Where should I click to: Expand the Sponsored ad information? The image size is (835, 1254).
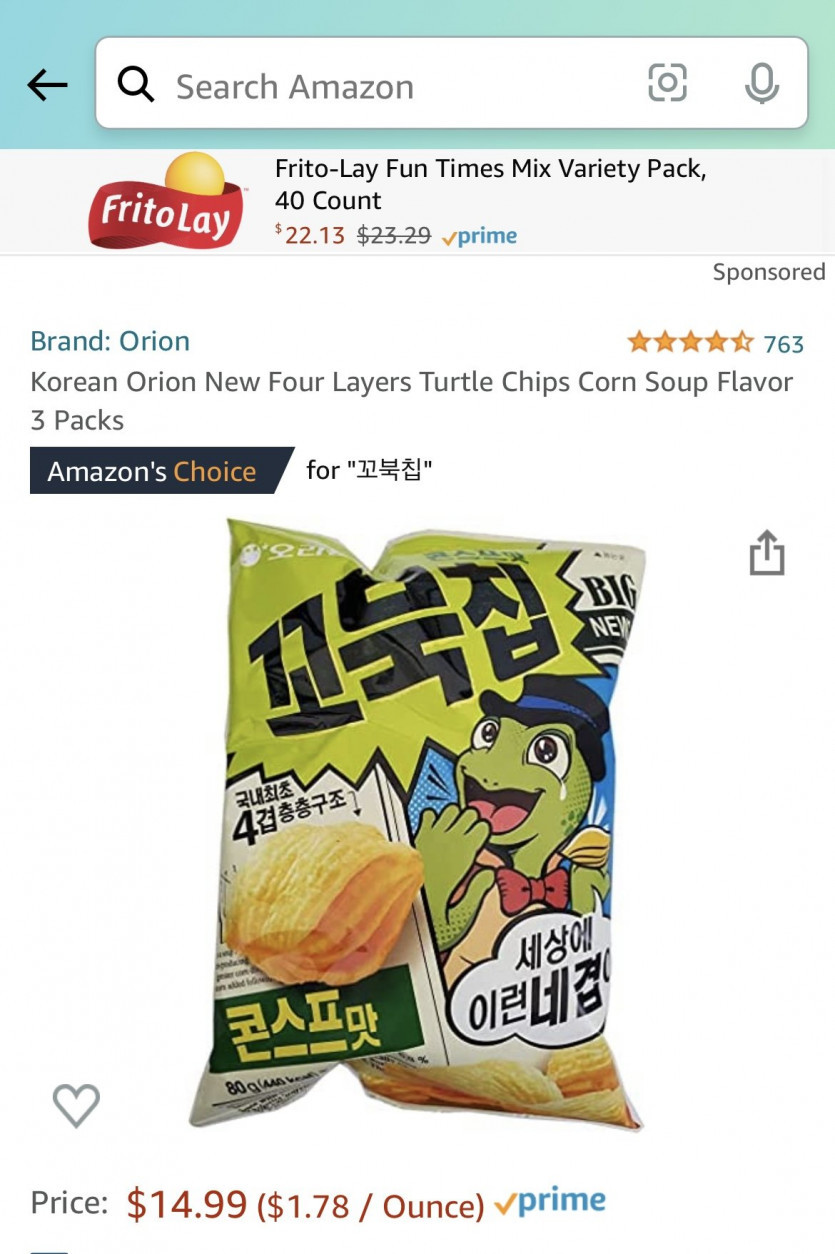point(768,271)
